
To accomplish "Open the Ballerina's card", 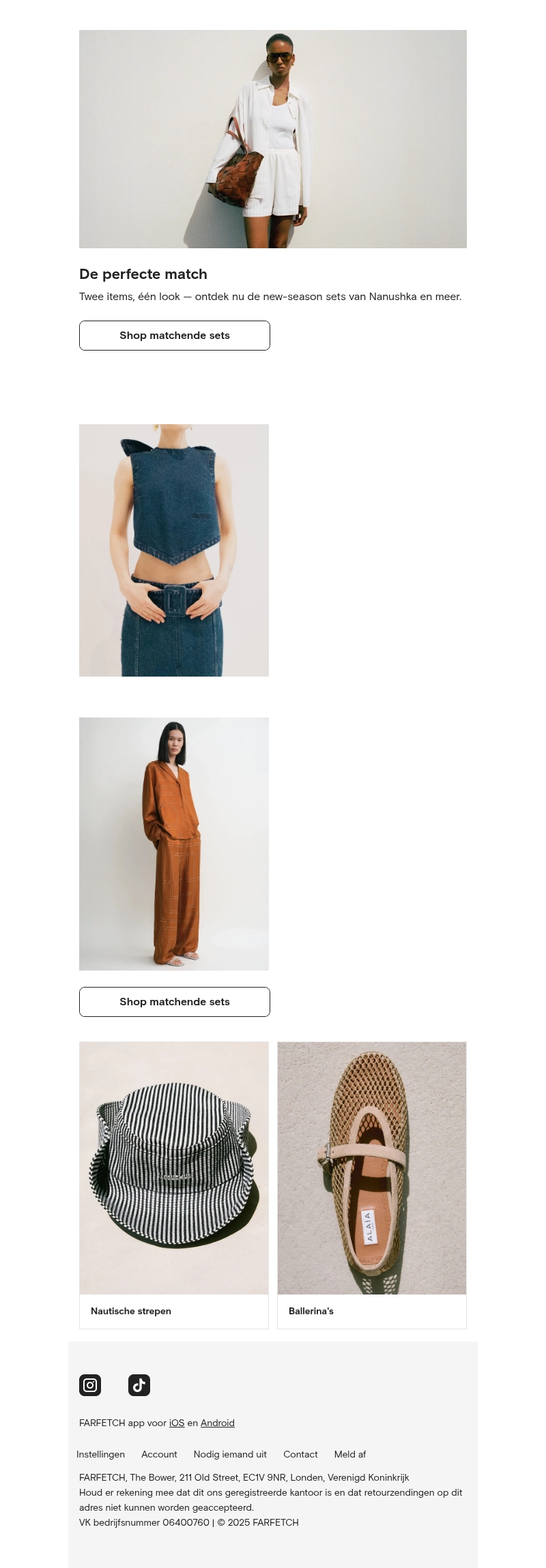I will [372, 1185].
